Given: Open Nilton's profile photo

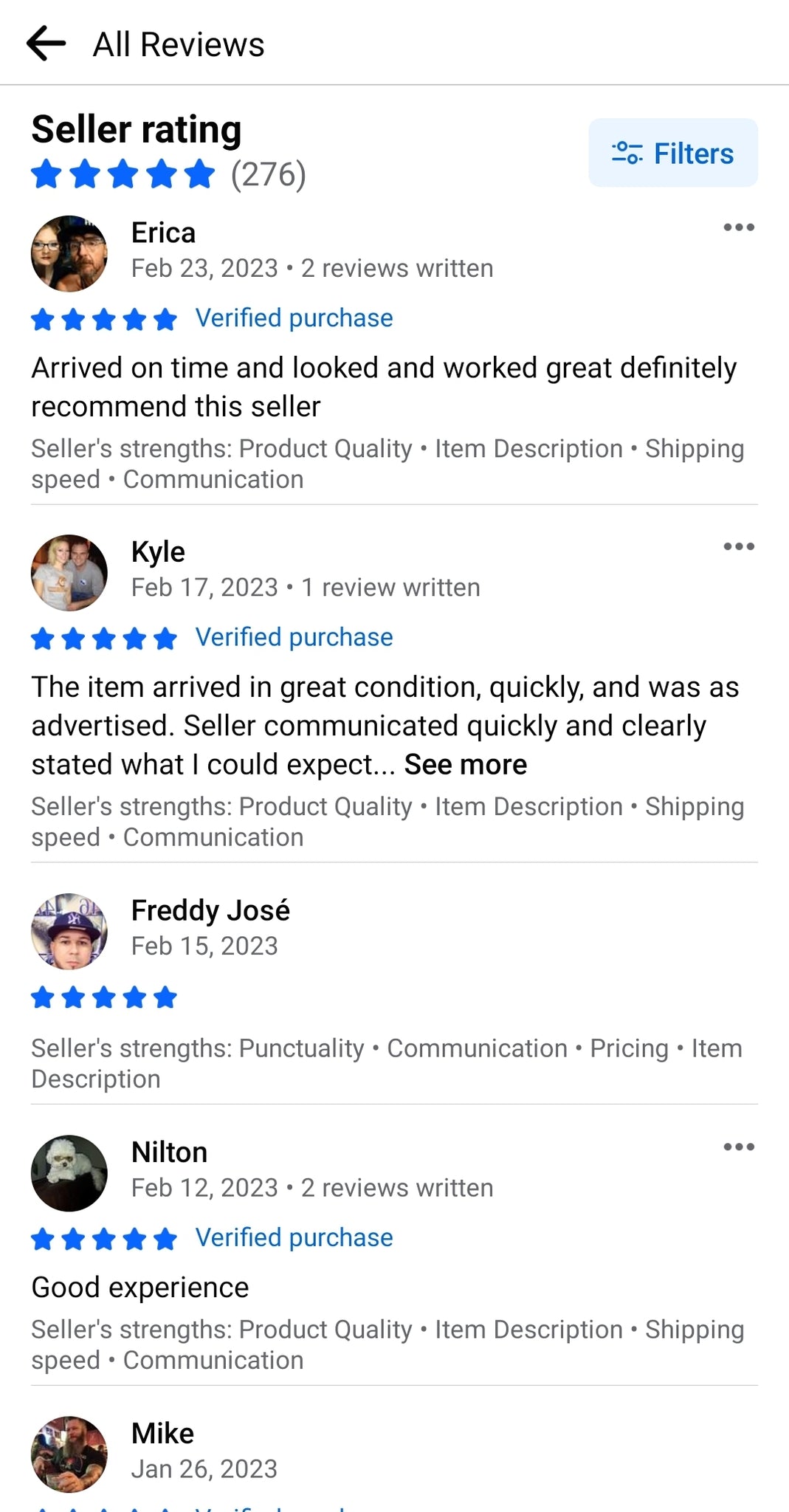Looking at the screenshot, I should point(69,1172).
